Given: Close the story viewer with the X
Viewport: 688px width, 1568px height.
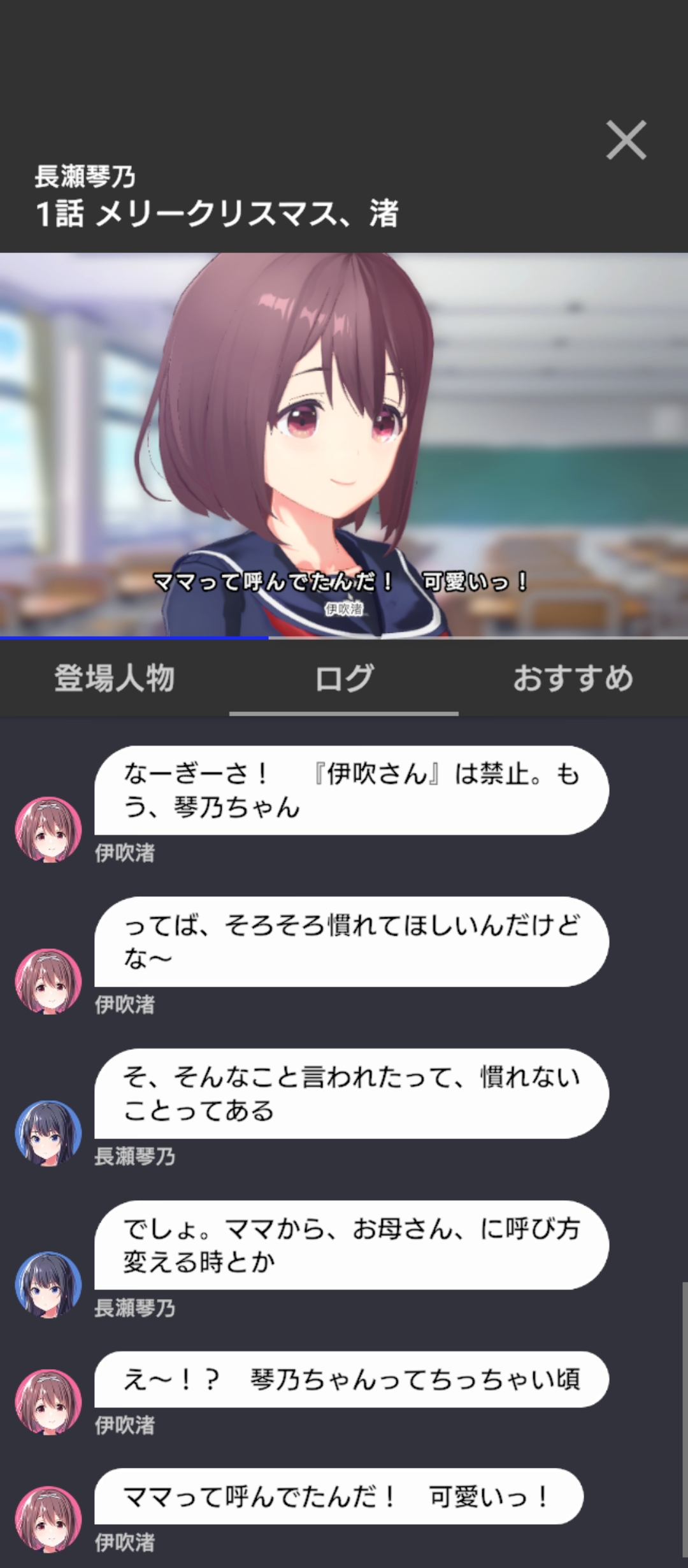Looking at the screenshot, I should tap(626, 140).
